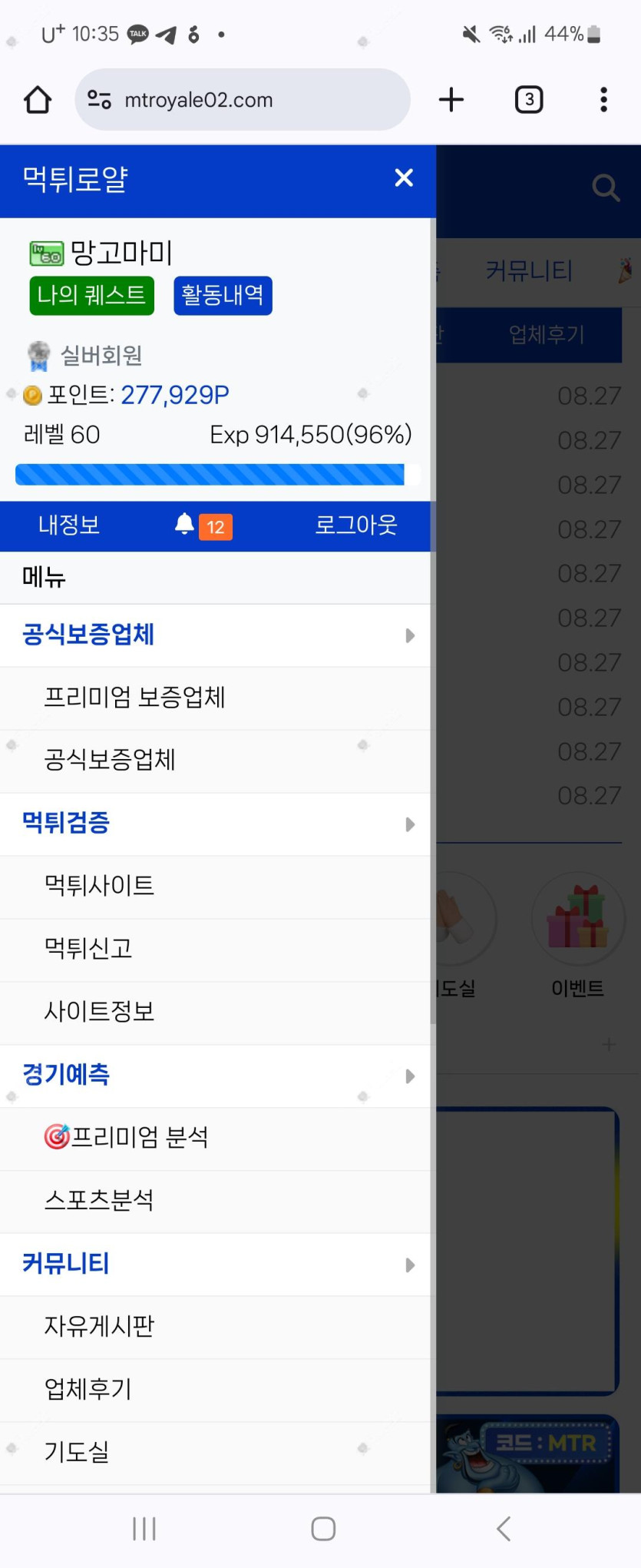Open 먹튀사이트 menu item
The width and height of the screenshot is (641, 1568).
(x=99, y=886)
